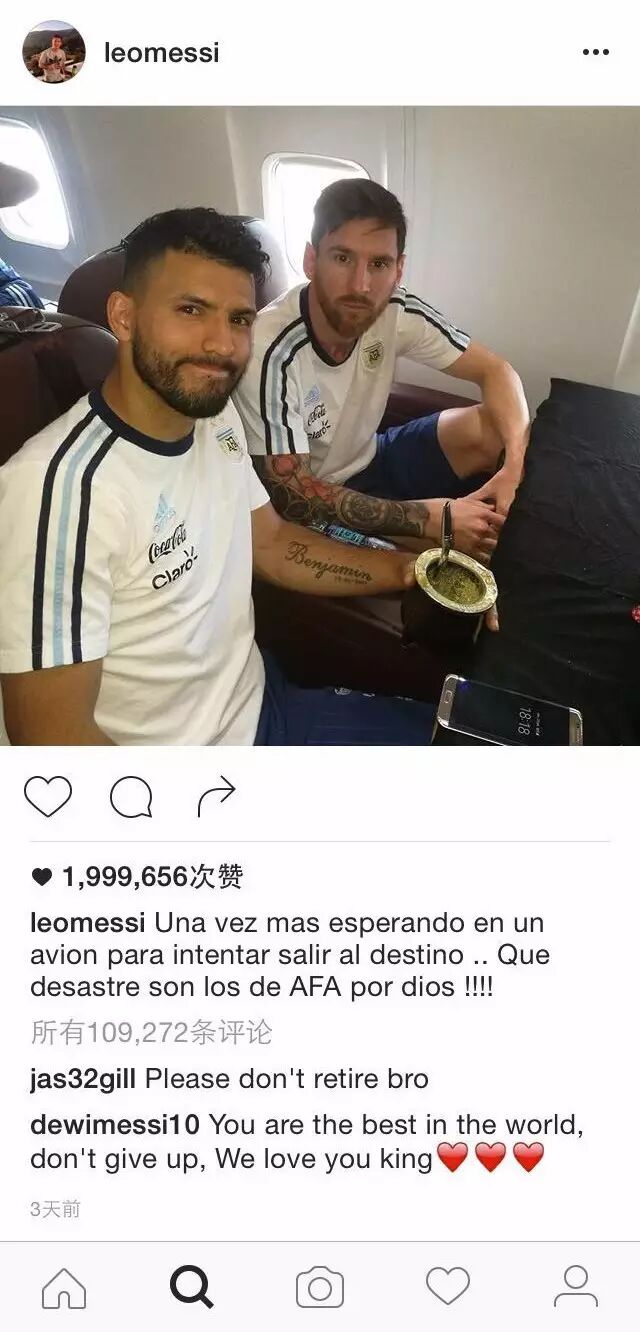Open dewimessi10's profile from the comment
Screen dimensions: 640x1332
coord(114,1124)
